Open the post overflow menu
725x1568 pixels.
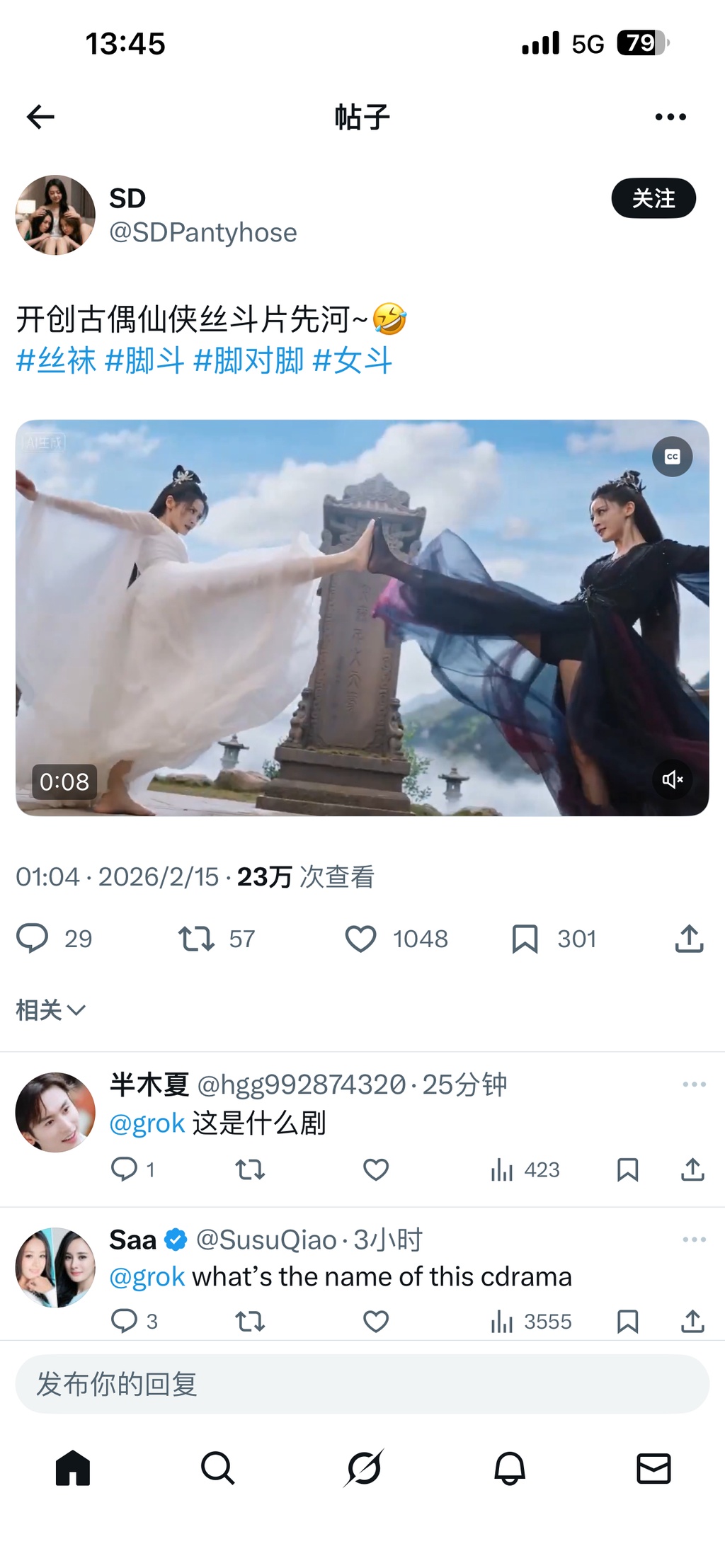tap(670, 117)
